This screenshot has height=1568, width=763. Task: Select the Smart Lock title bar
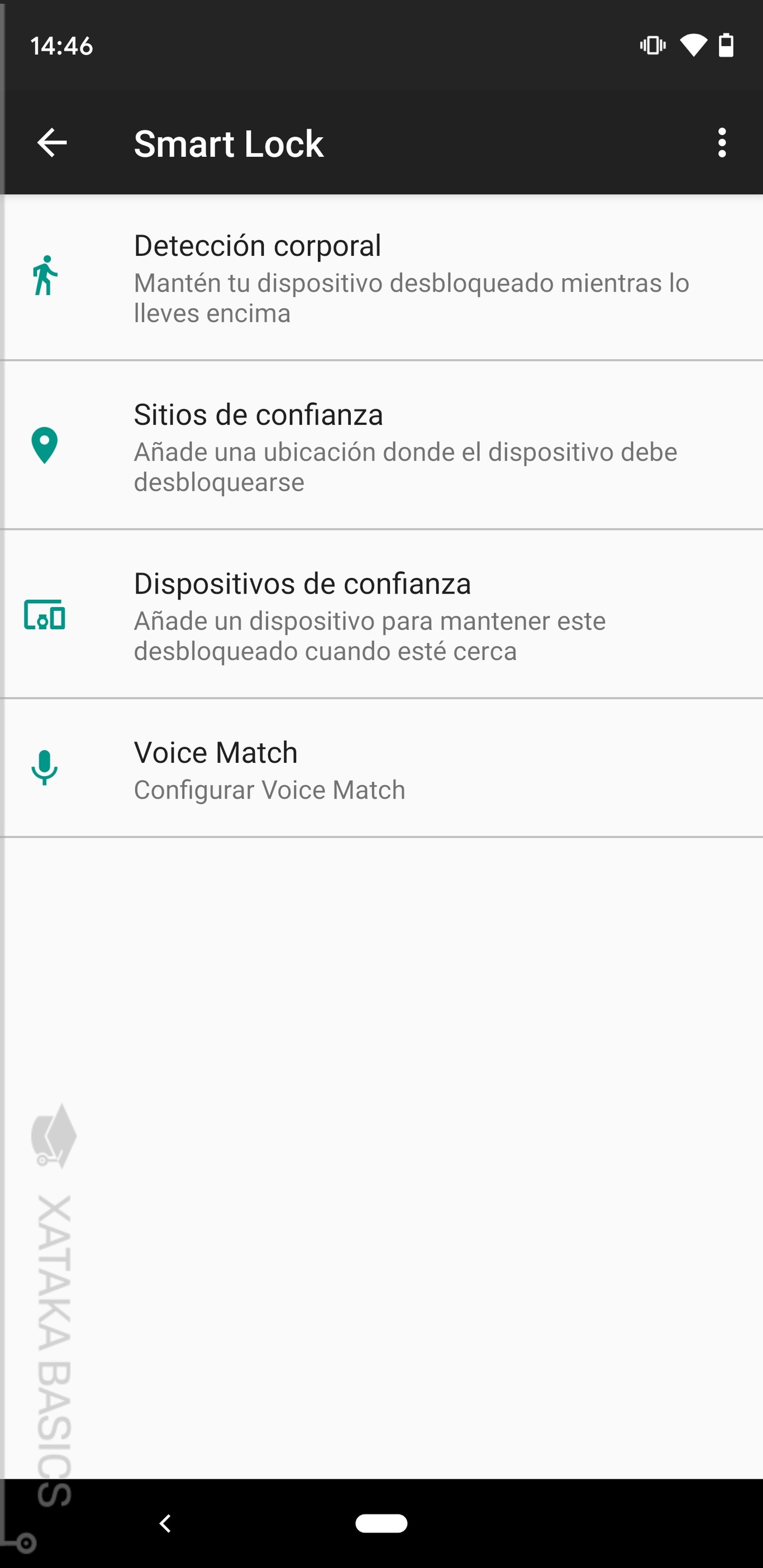click(228, 143)
